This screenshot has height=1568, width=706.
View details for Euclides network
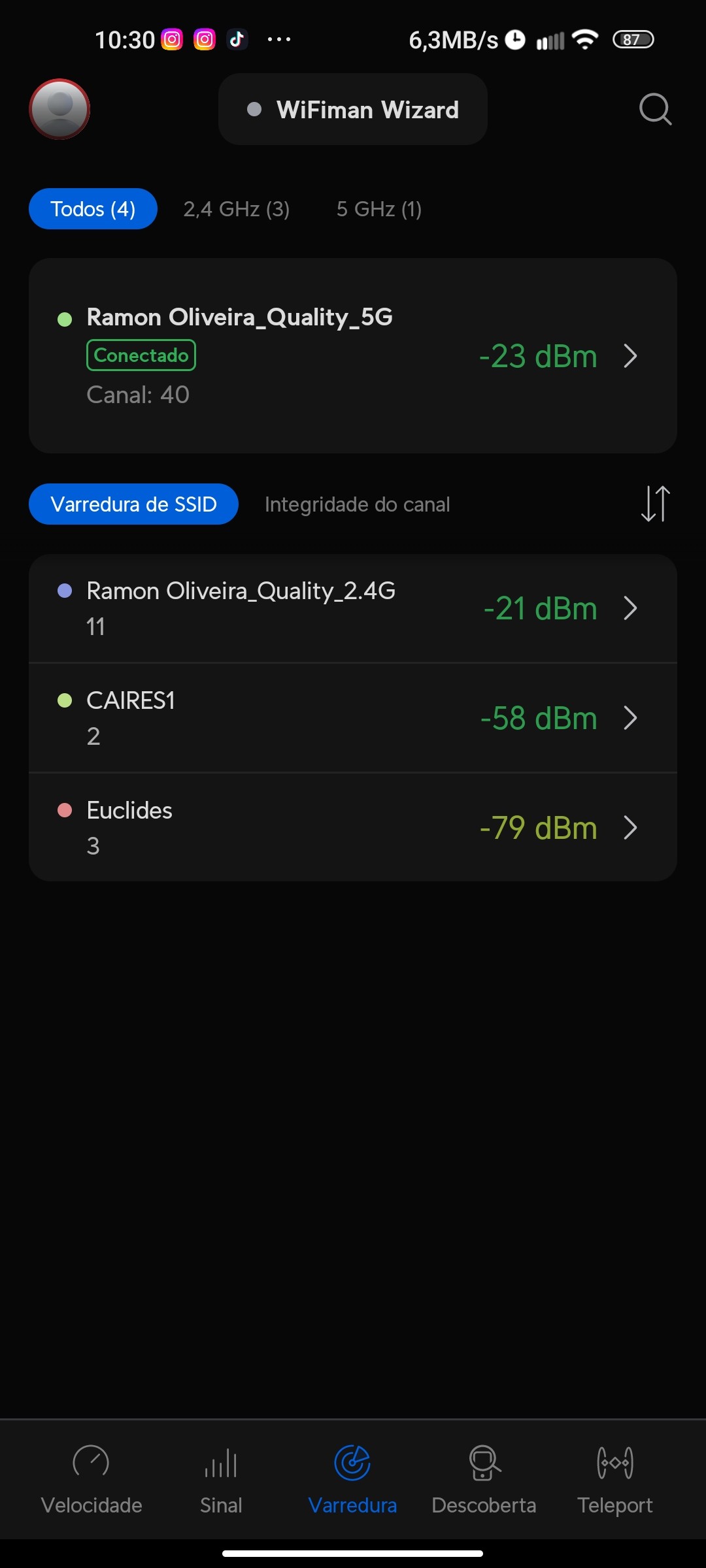tap(353, 828)
